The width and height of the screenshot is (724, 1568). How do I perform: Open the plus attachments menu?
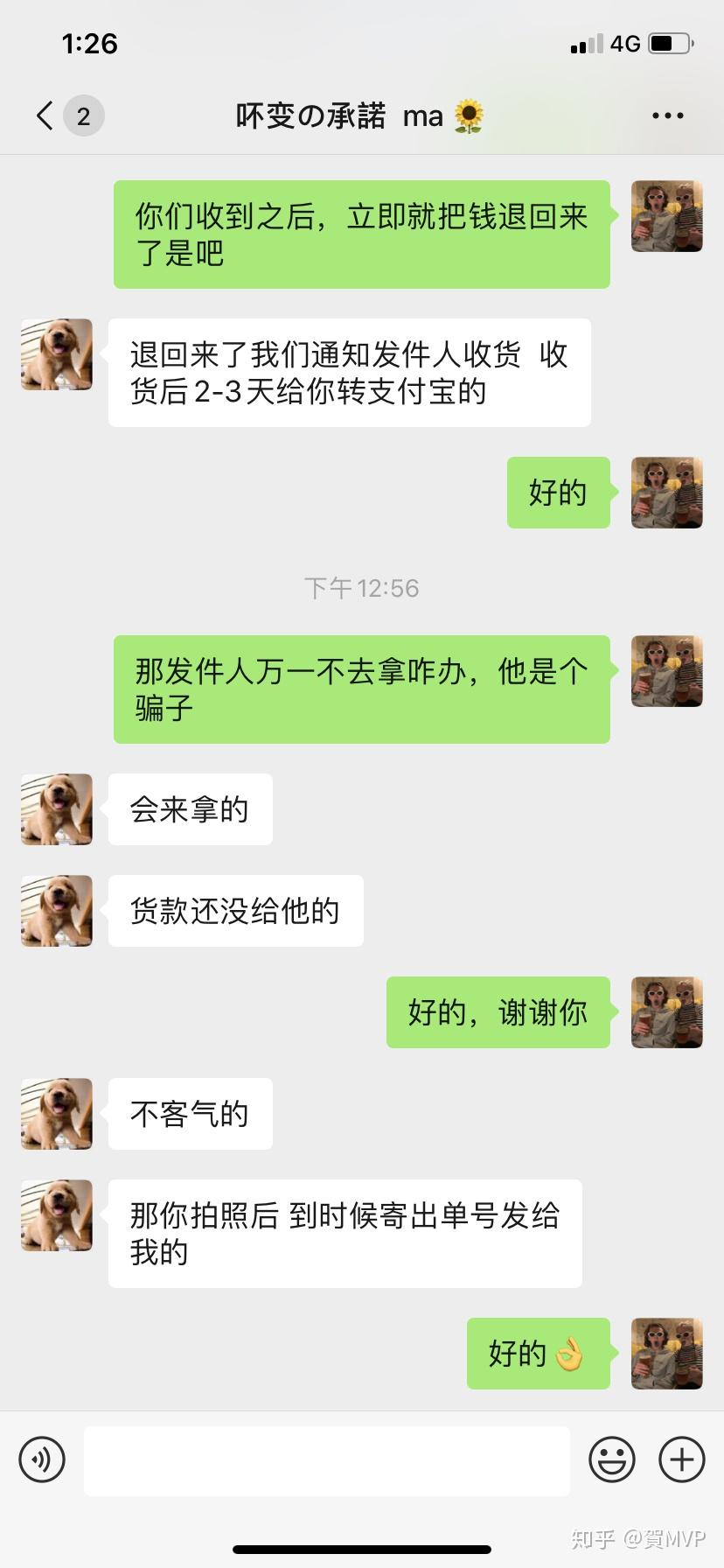click(681, 1459)
